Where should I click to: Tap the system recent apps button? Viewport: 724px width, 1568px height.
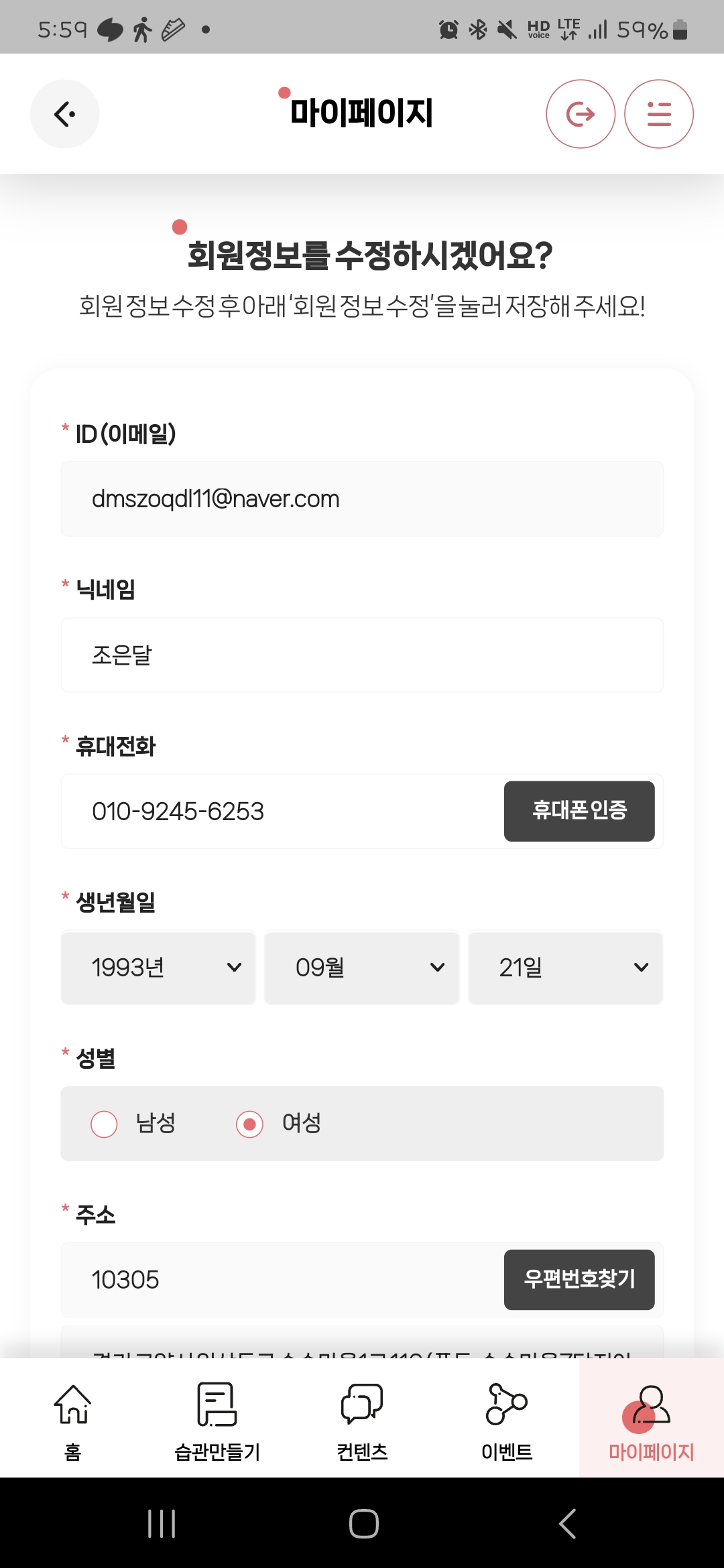pyautogui.click(x=162, y=1524)
